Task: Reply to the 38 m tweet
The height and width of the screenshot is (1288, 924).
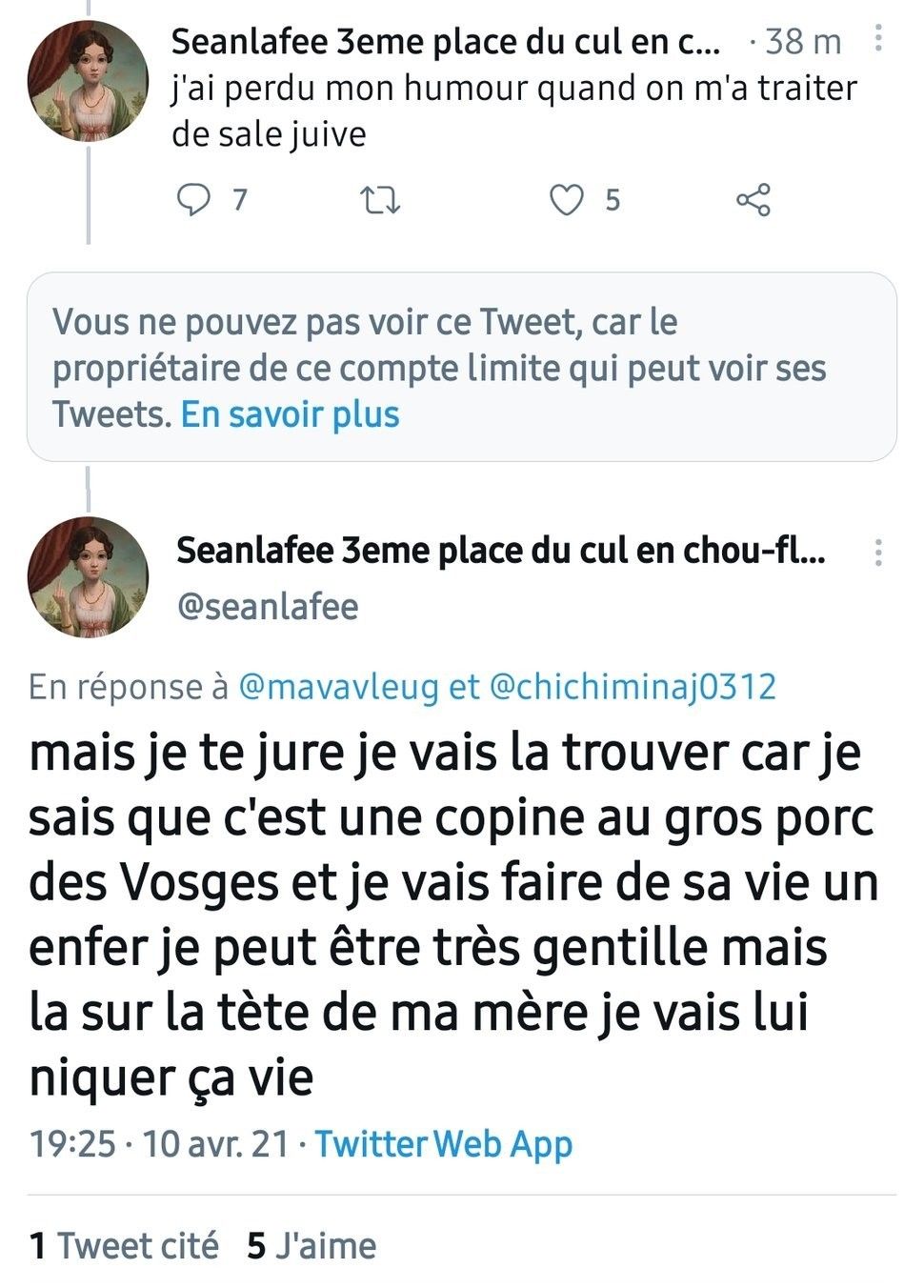Action: tap(194, 200)
